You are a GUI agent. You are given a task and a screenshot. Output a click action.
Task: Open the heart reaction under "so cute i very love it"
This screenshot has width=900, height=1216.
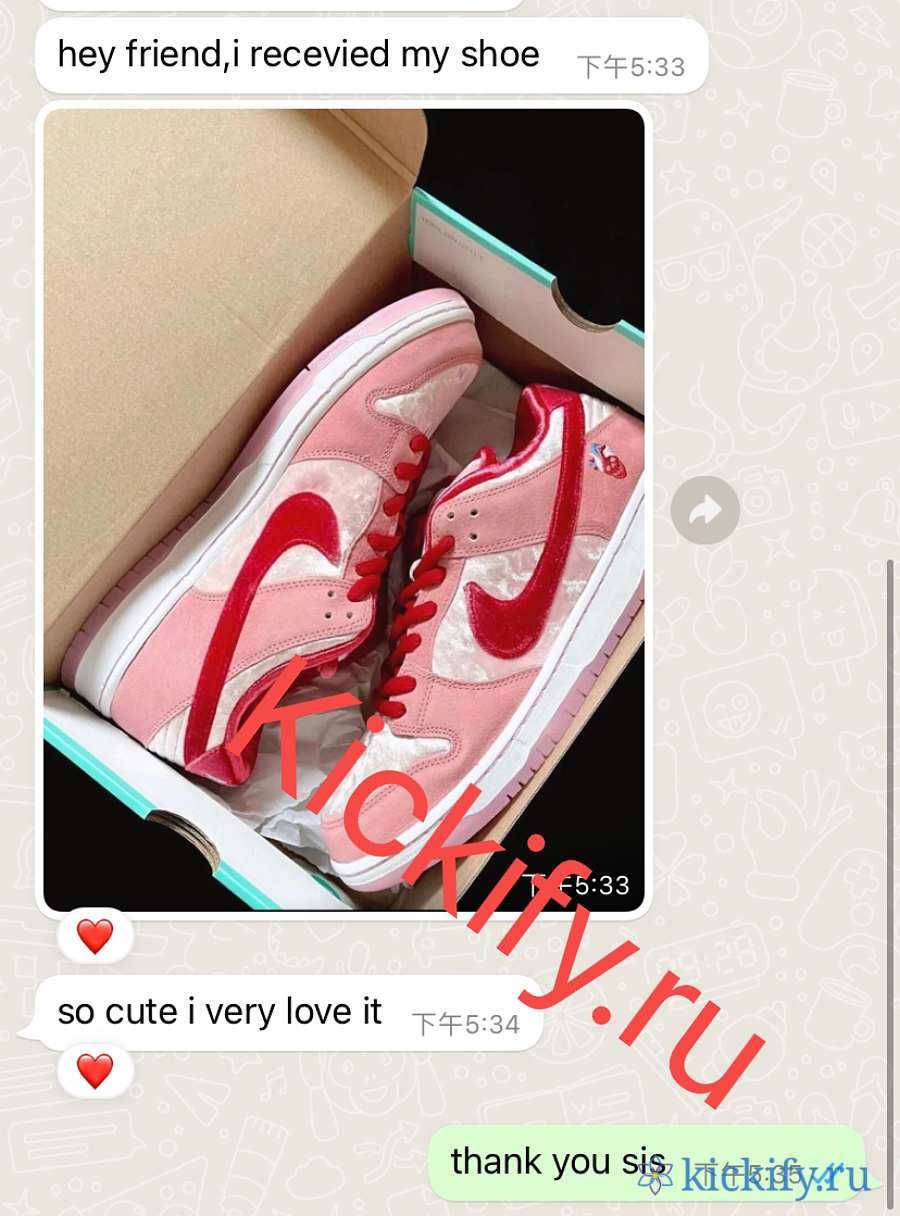point(95,1071)
